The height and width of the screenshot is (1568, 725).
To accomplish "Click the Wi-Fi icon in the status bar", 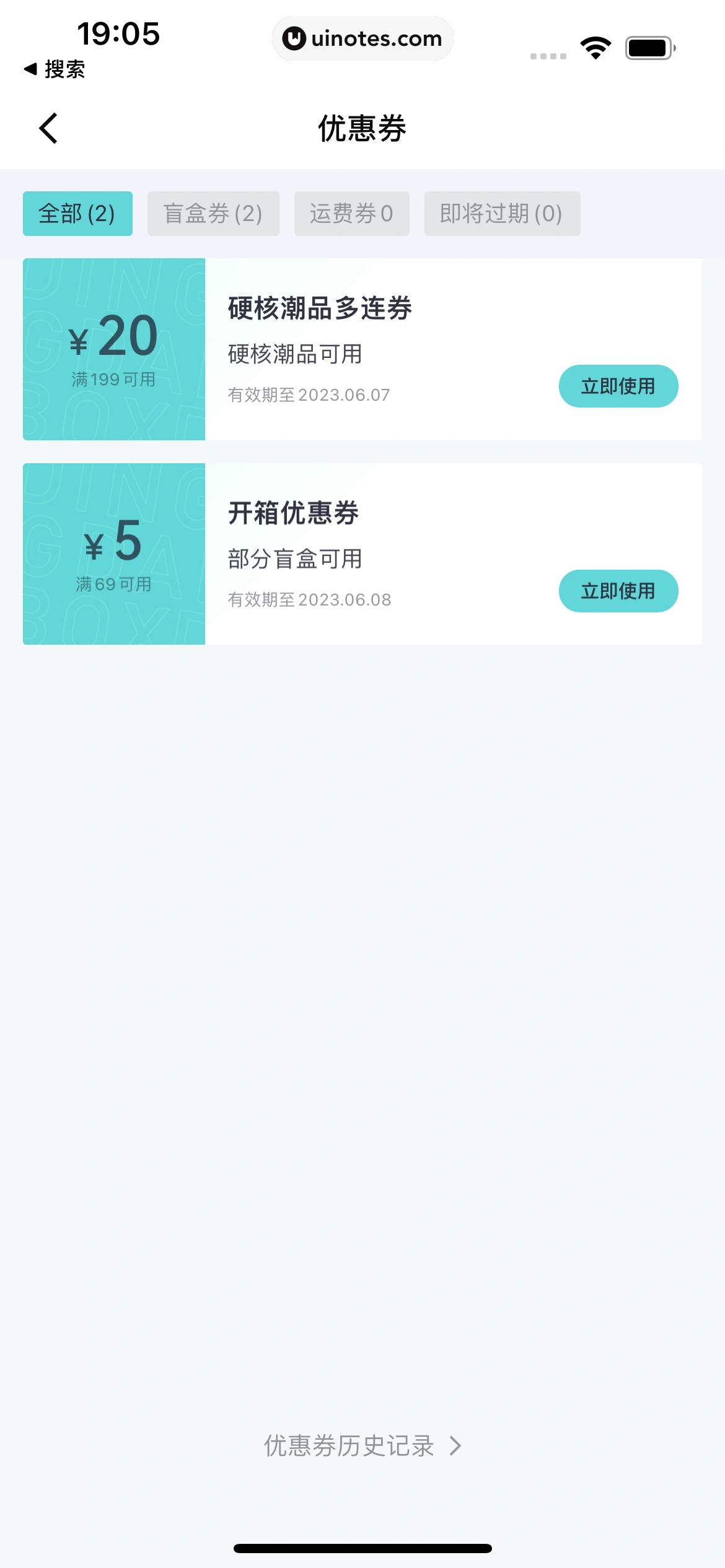I will (x=595, y=46).
